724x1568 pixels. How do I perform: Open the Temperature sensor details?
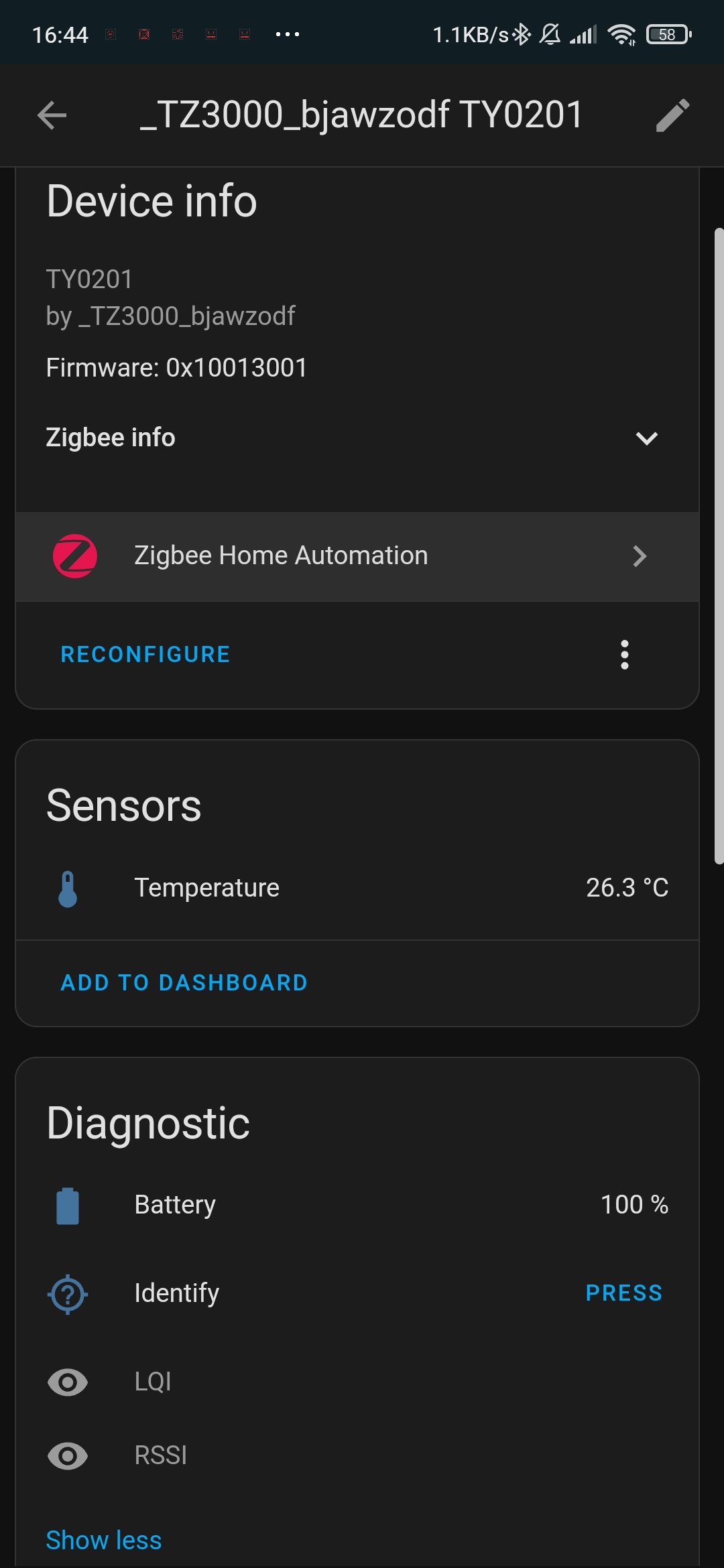(357, 888)
